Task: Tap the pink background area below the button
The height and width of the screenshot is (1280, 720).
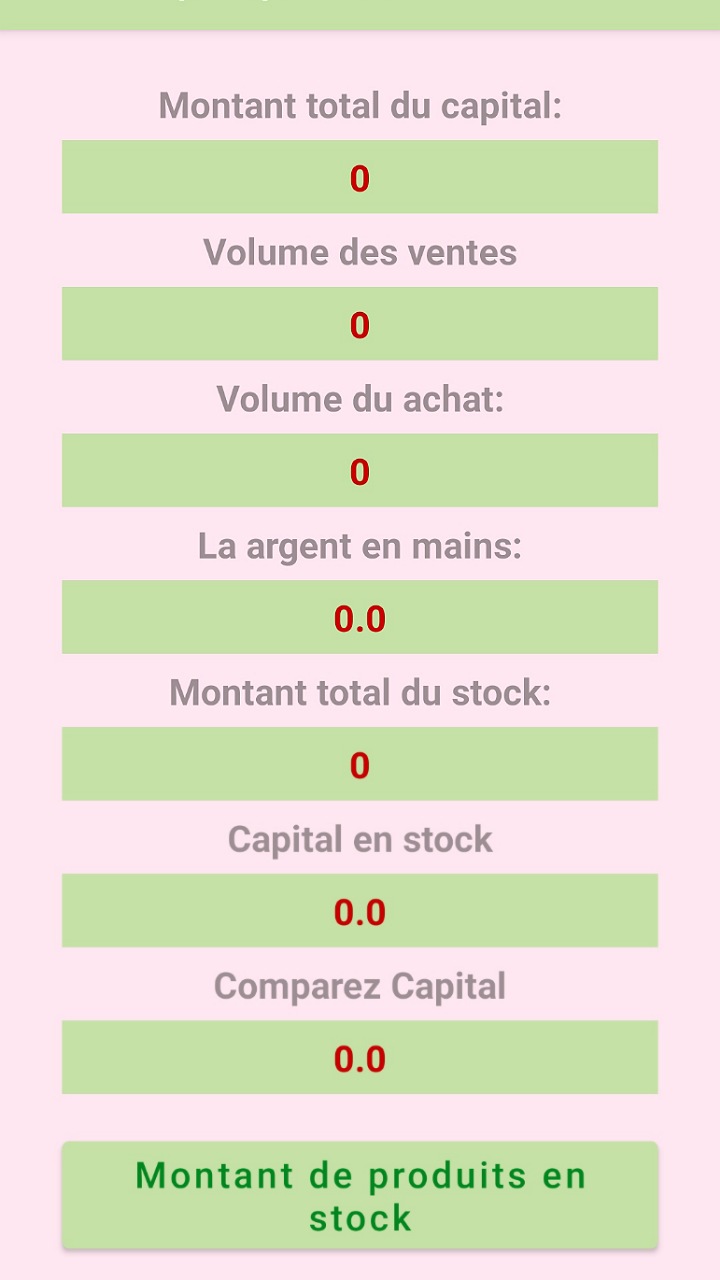Action: click(x=360, y=1265)
